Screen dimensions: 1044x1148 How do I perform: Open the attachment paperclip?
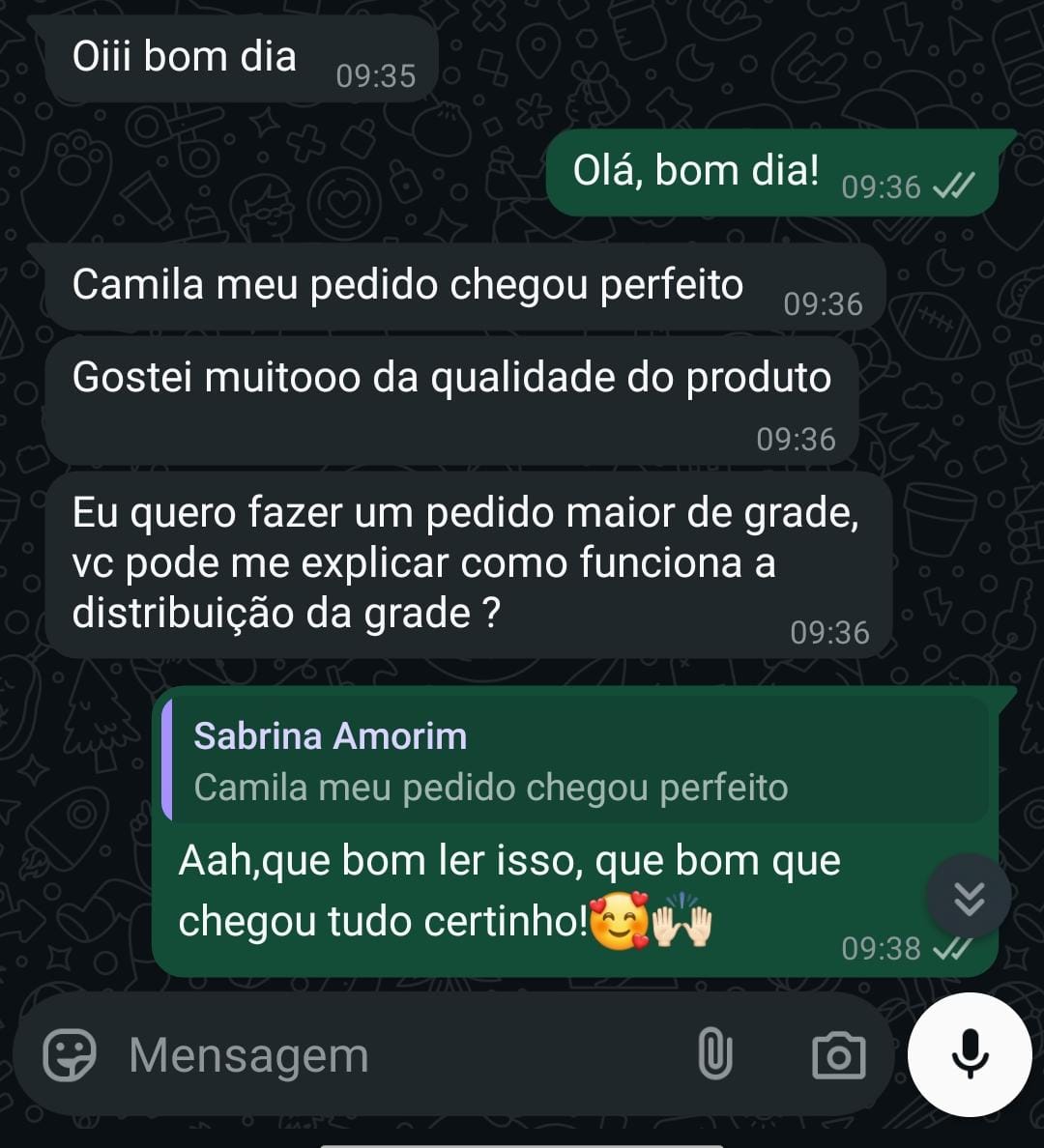714,1054
